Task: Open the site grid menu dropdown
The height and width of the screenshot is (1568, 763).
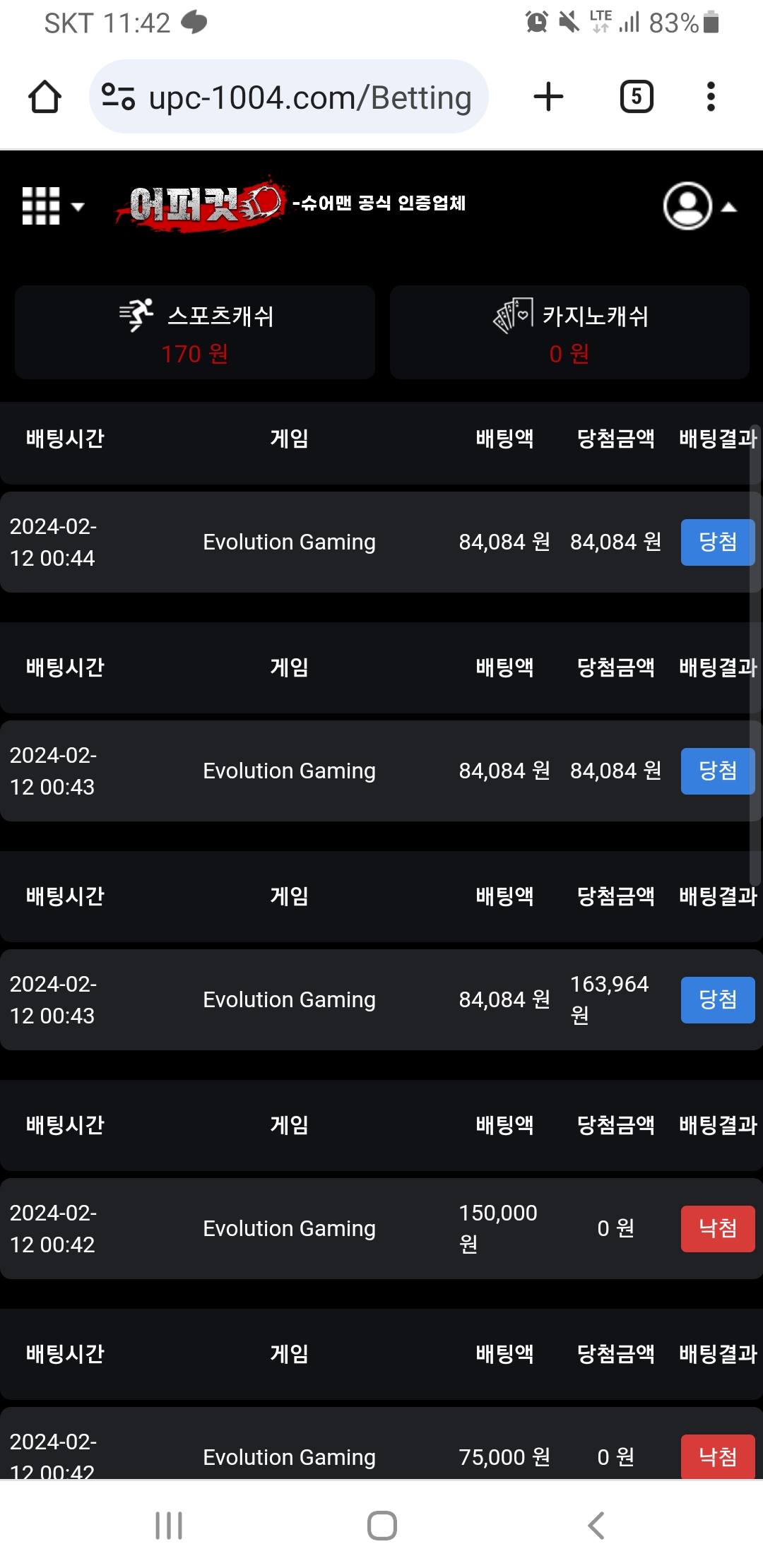Action: click(52, 206)
